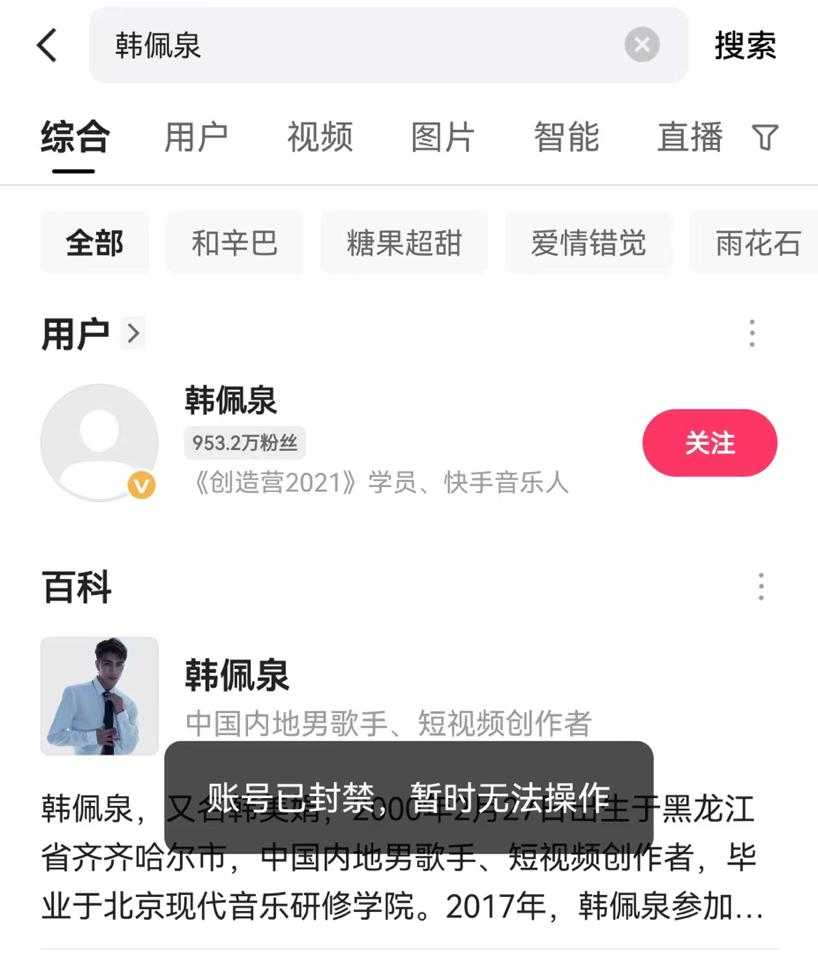818x954 pixels.
Task: Open 韩佩泉's user profile
Action: (232, 401)
